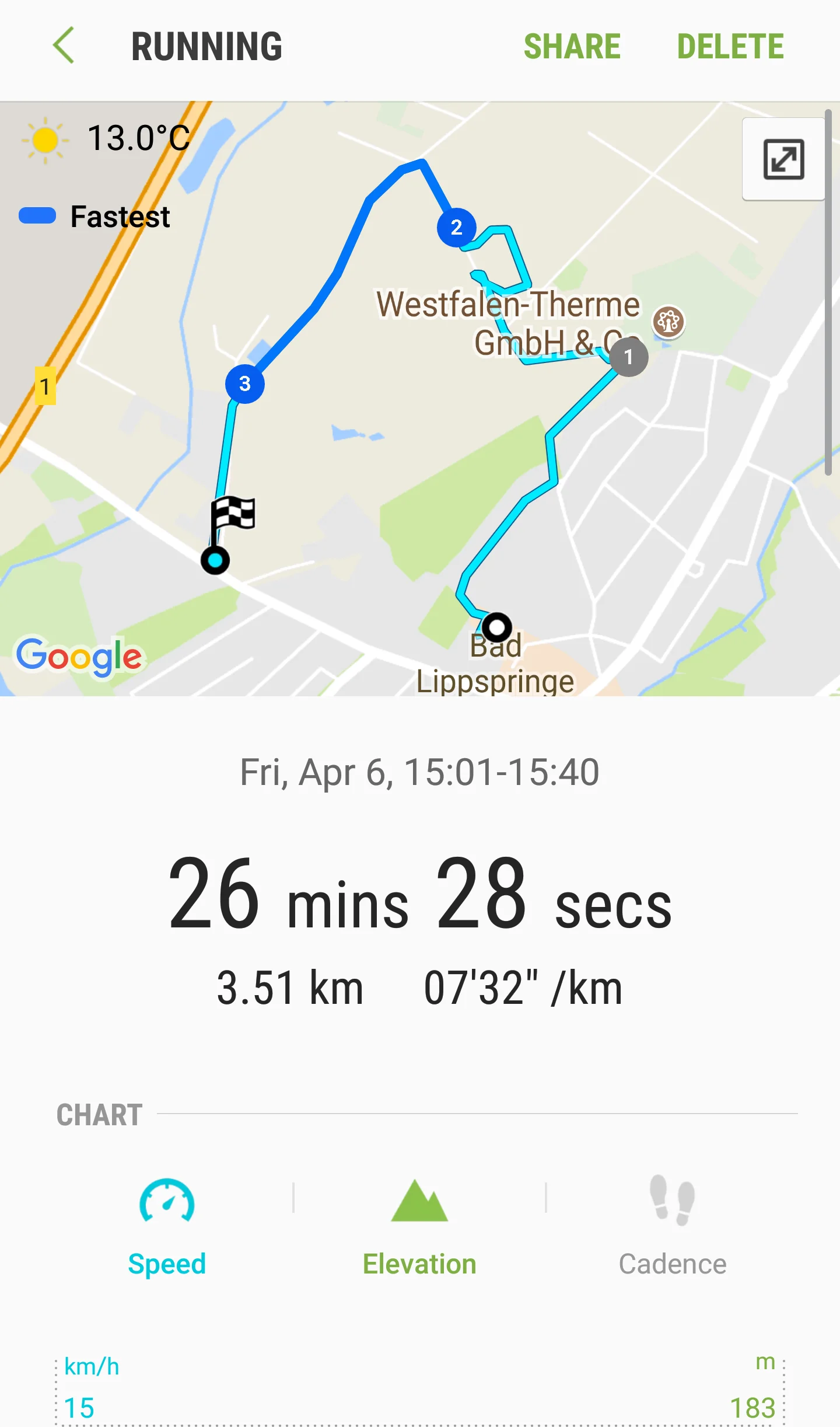Expand kilometer marker 2 on the route
This screenshot has height=1427, width=840.
pos(456,228)
